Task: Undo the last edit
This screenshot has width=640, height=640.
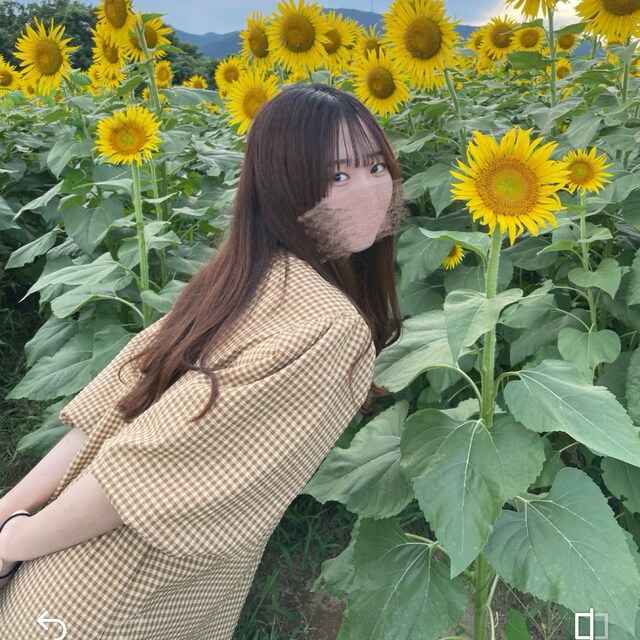Action: (x=52, y=625)
